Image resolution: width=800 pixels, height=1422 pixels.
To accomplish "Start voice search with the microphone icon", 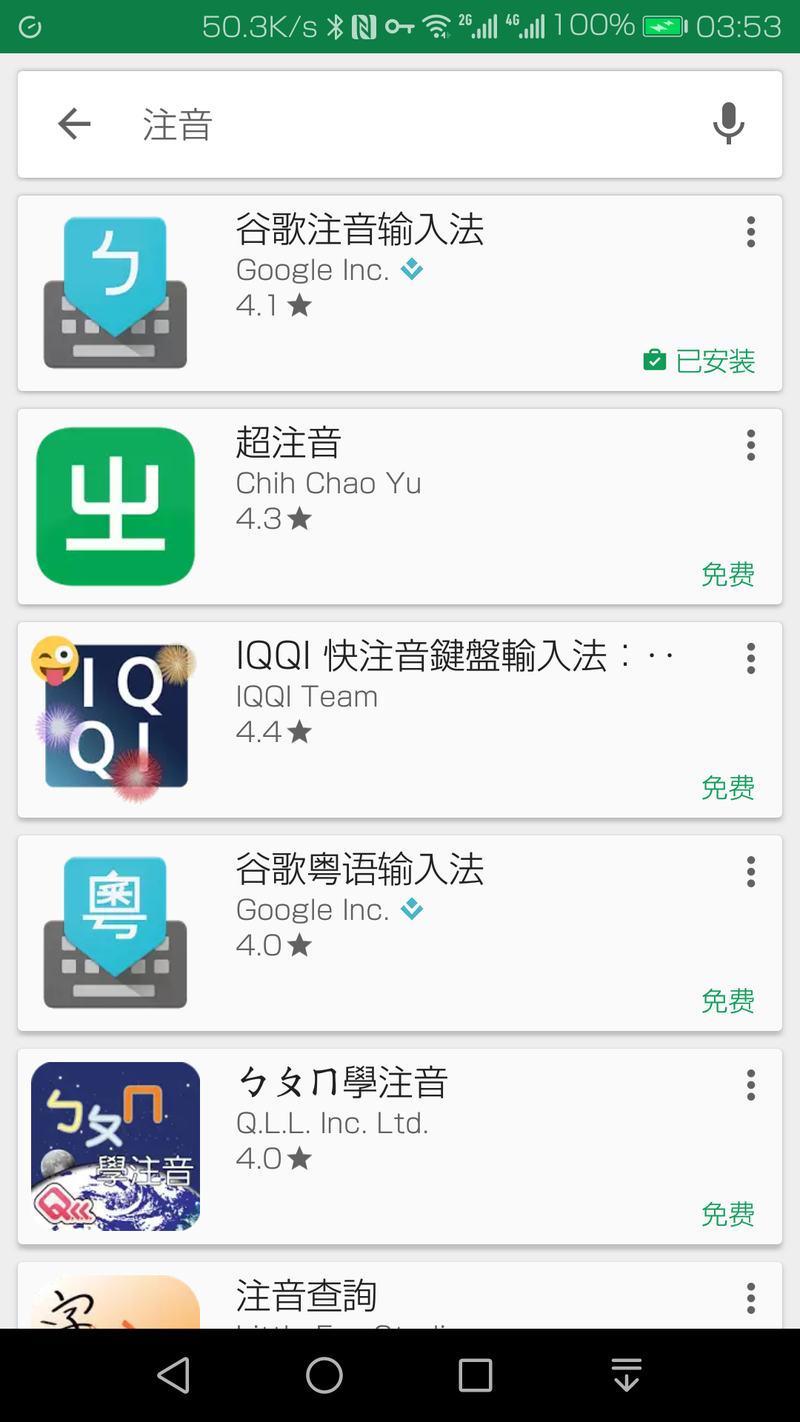I will click(728, 124).
